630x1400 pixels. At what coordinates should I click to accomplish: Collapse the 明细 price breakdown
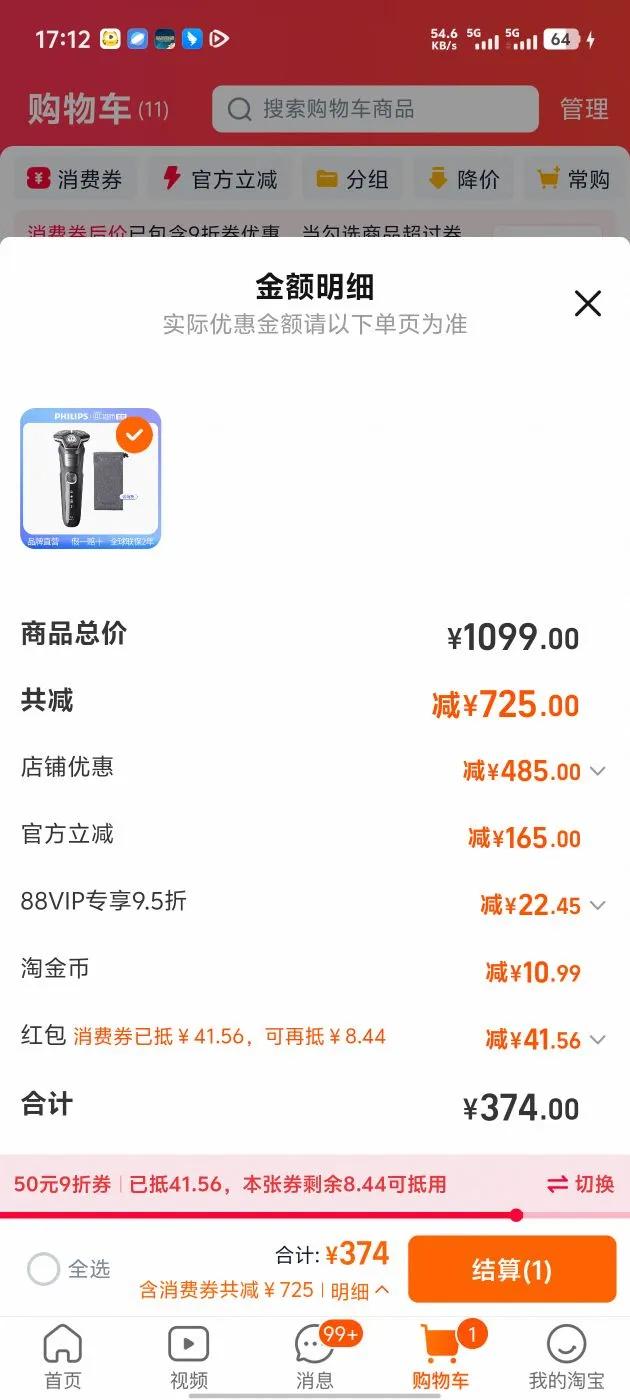(x=359, y=1291)
